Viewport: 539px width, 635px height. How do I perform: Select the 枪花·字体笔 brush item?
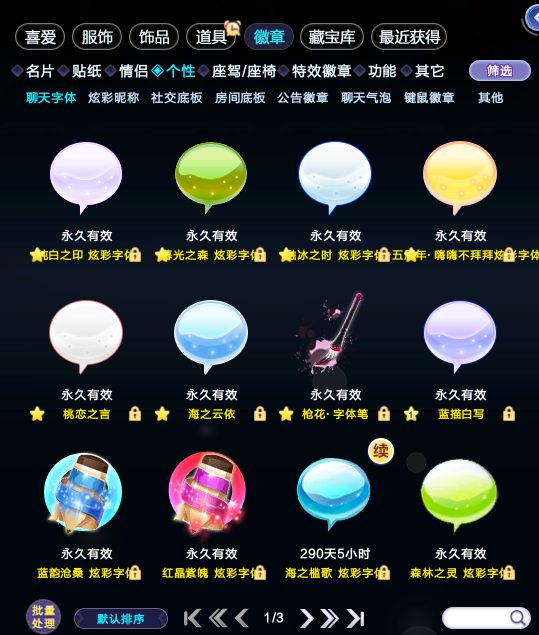click(334, 336)
